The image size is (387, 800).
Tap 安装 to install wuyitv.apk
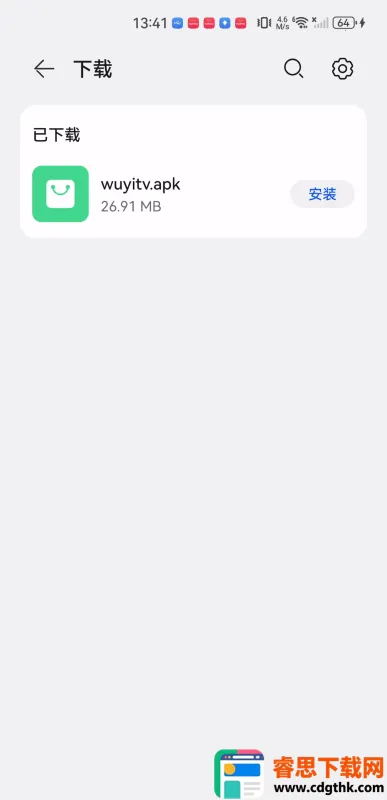(322, 194)
